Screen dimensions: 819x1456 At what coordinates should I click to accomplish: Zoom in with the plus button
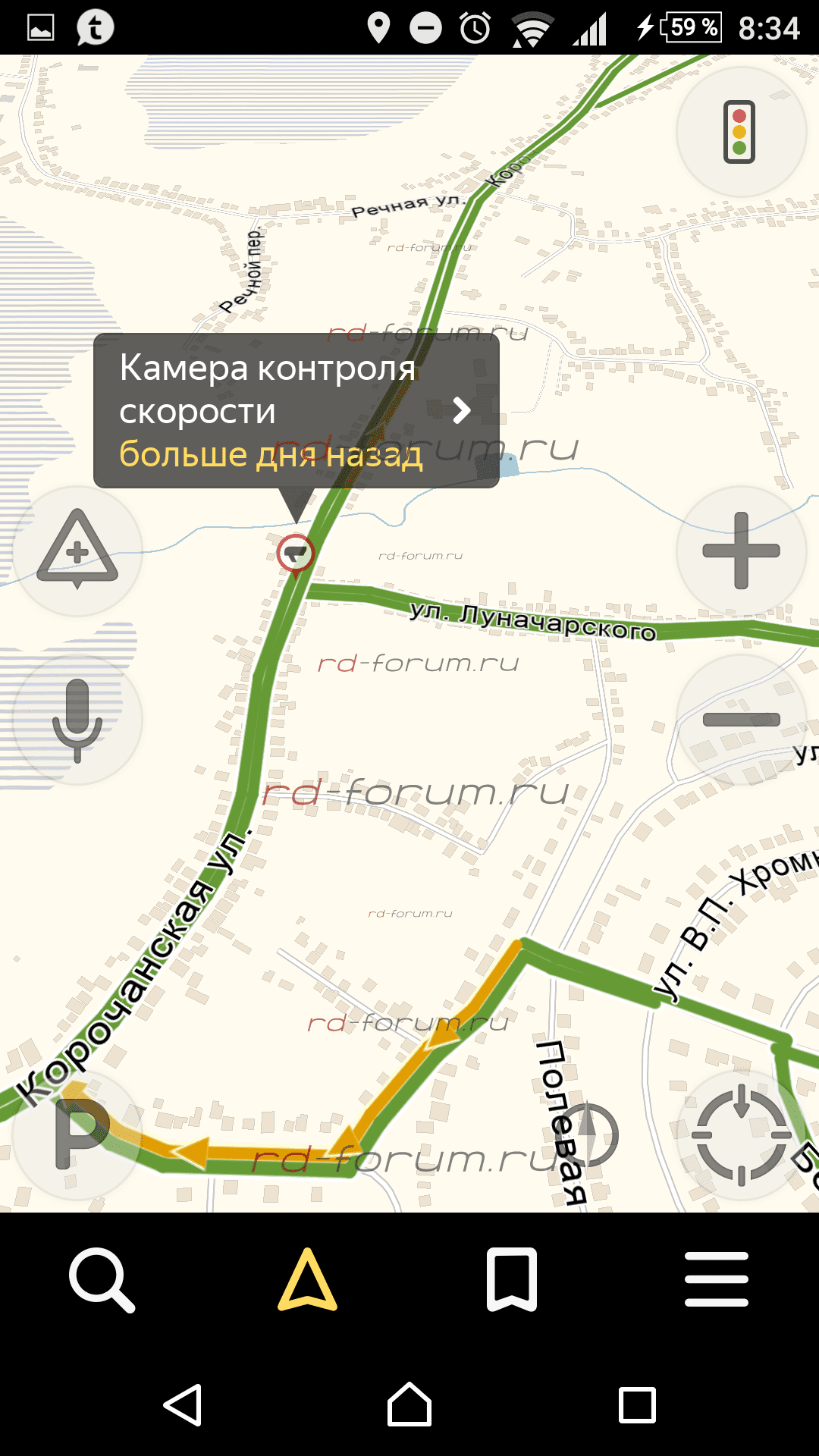(x=741, y=551)
